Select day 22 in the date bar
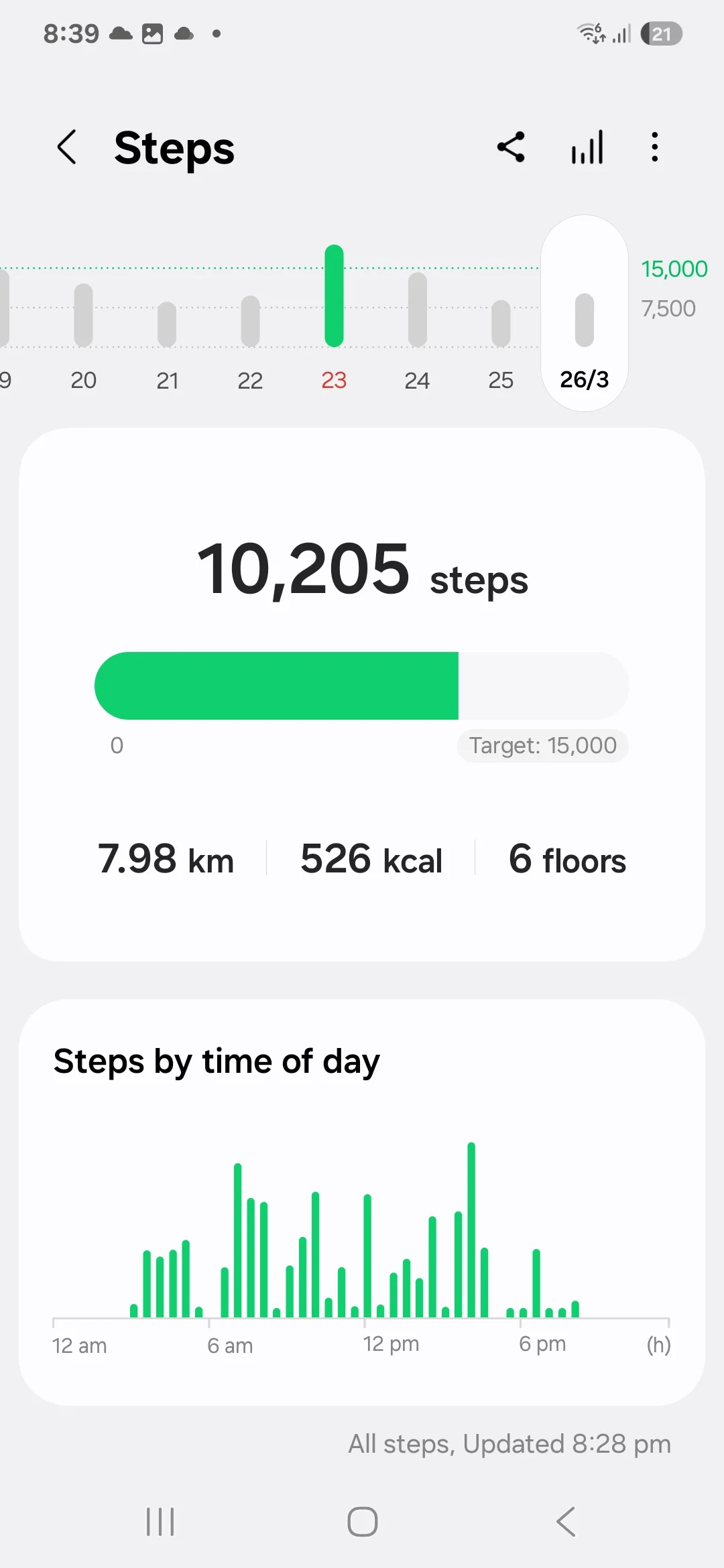This screenshot has height=1568, width=724. pos(250,328)
